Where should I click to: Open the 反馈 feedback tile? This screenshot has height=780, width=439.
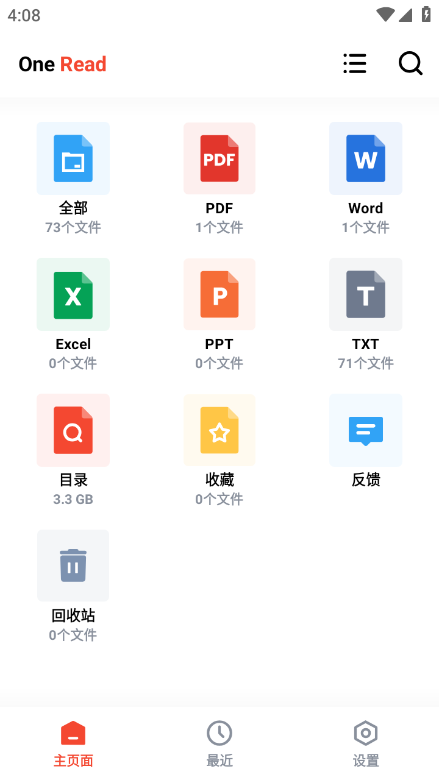[365, 441]
